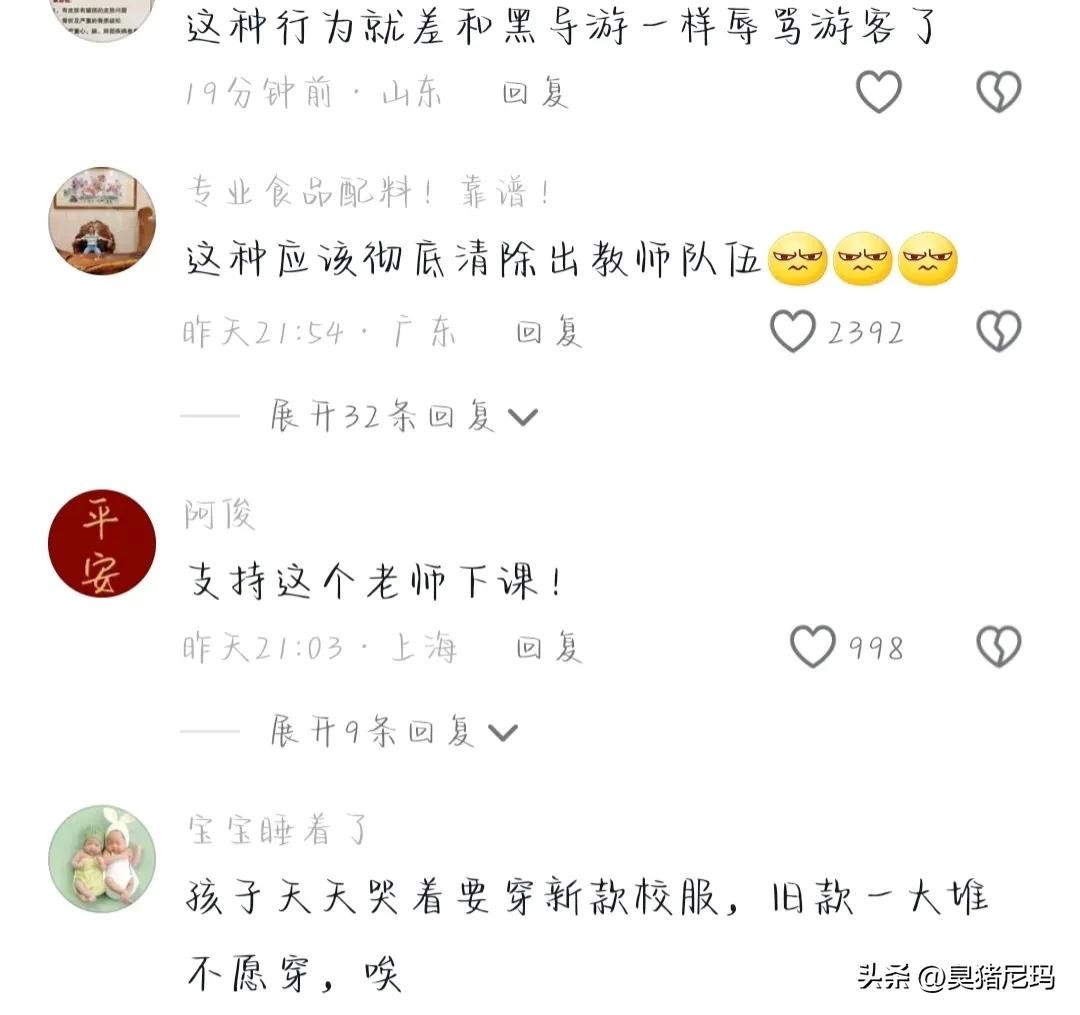Open 专业食品配料's profile avatar

[x=102, y=221]
